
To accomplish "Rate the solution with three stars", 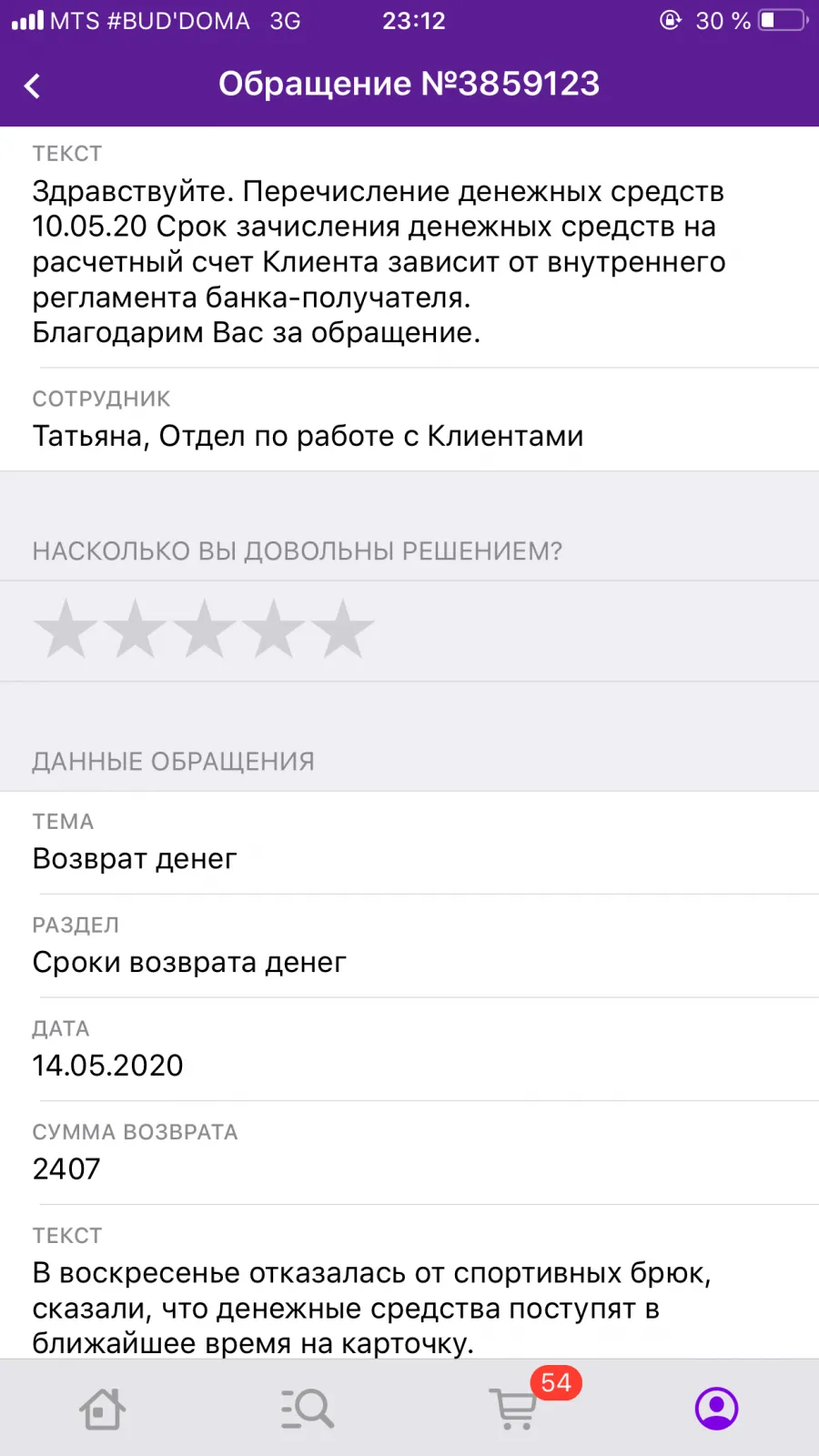I will click(204, 629).
